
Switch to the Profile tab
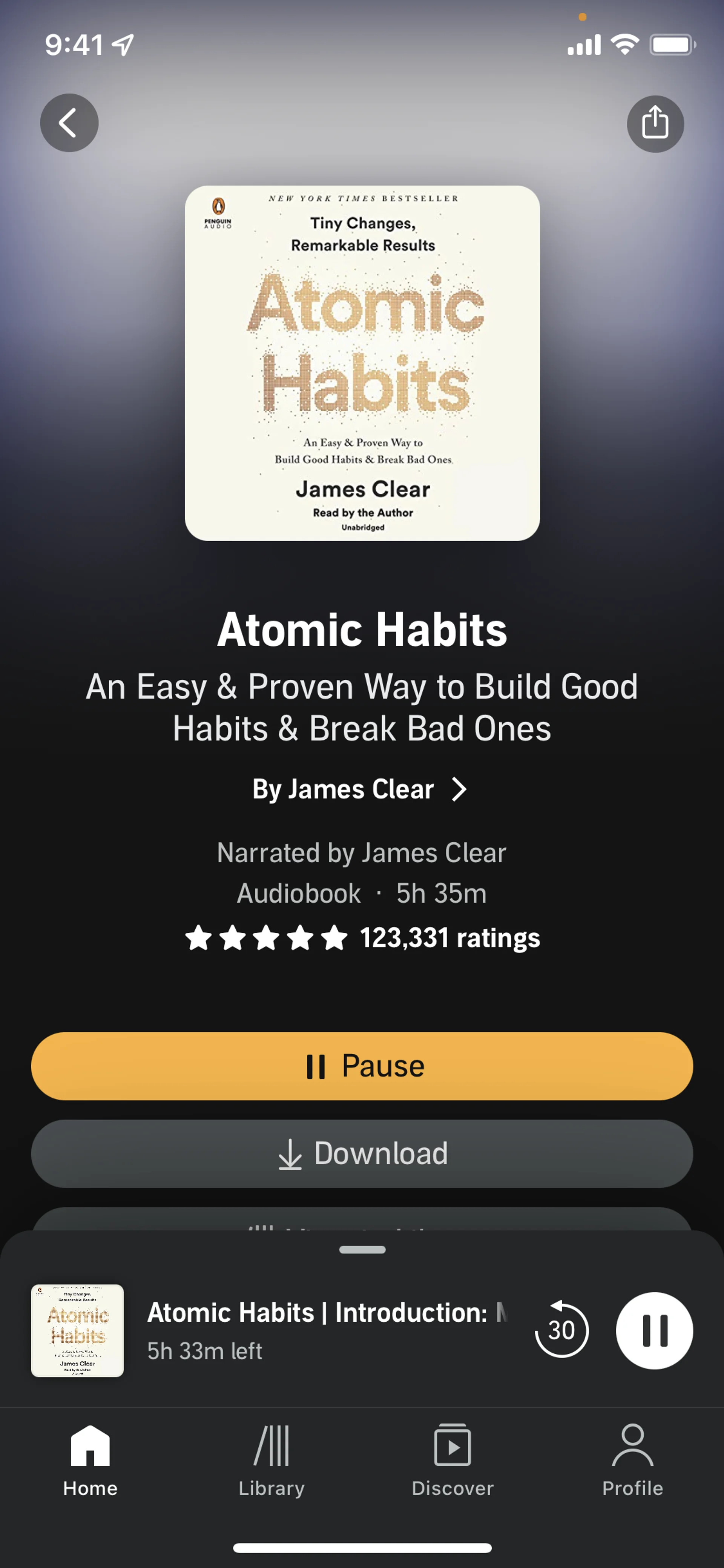[x=632, y=1461]
